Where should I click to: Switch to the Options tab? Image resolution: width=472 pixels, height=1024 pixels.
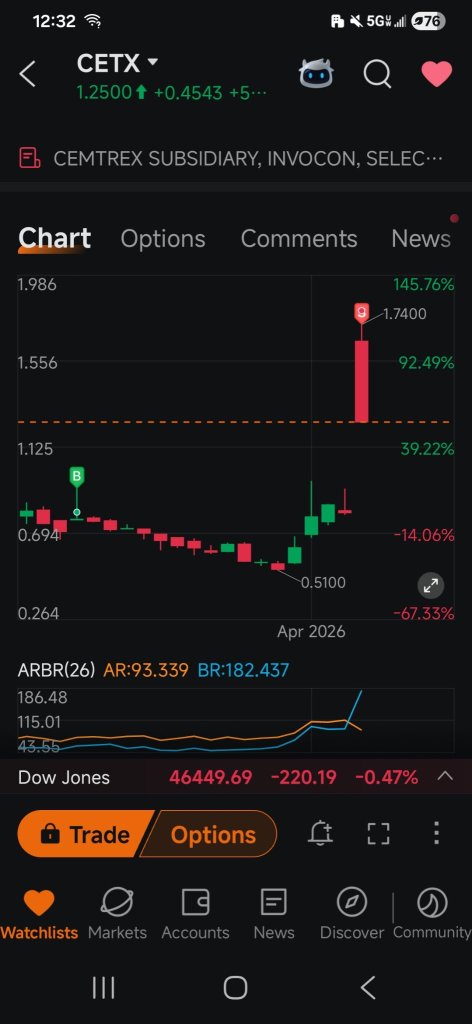coord(163,238)
